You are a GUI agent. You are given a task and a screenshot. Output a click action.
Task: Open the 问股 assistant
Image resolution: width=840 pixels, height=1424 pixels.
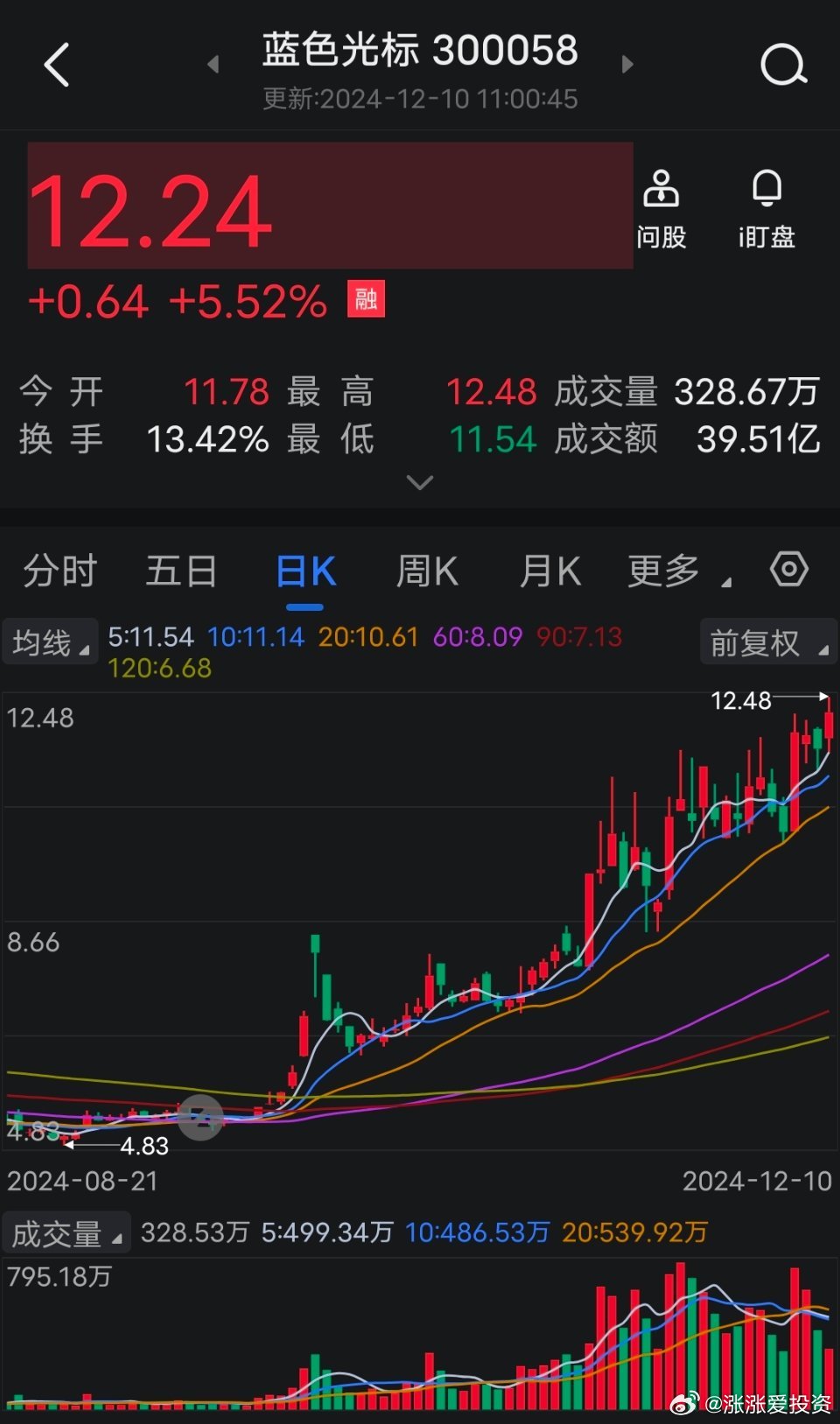661,210
